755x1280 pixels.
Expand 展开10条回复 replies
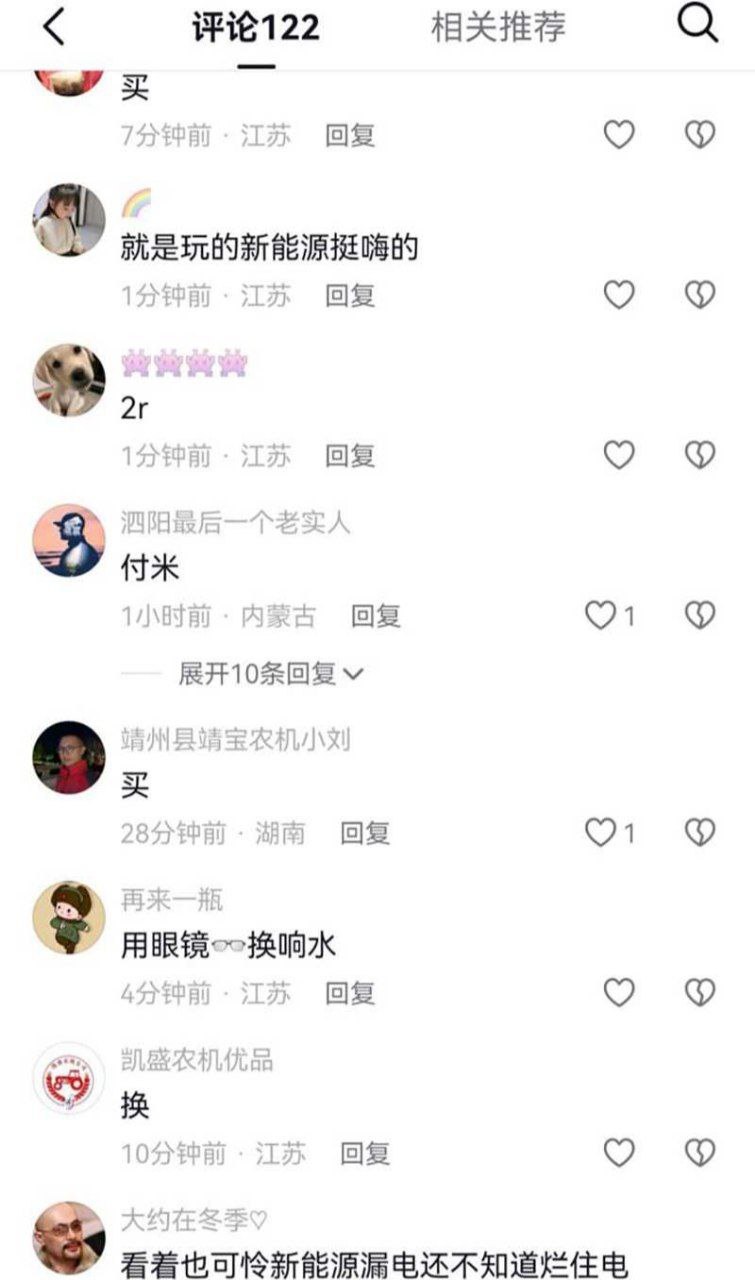coord(270,674)
